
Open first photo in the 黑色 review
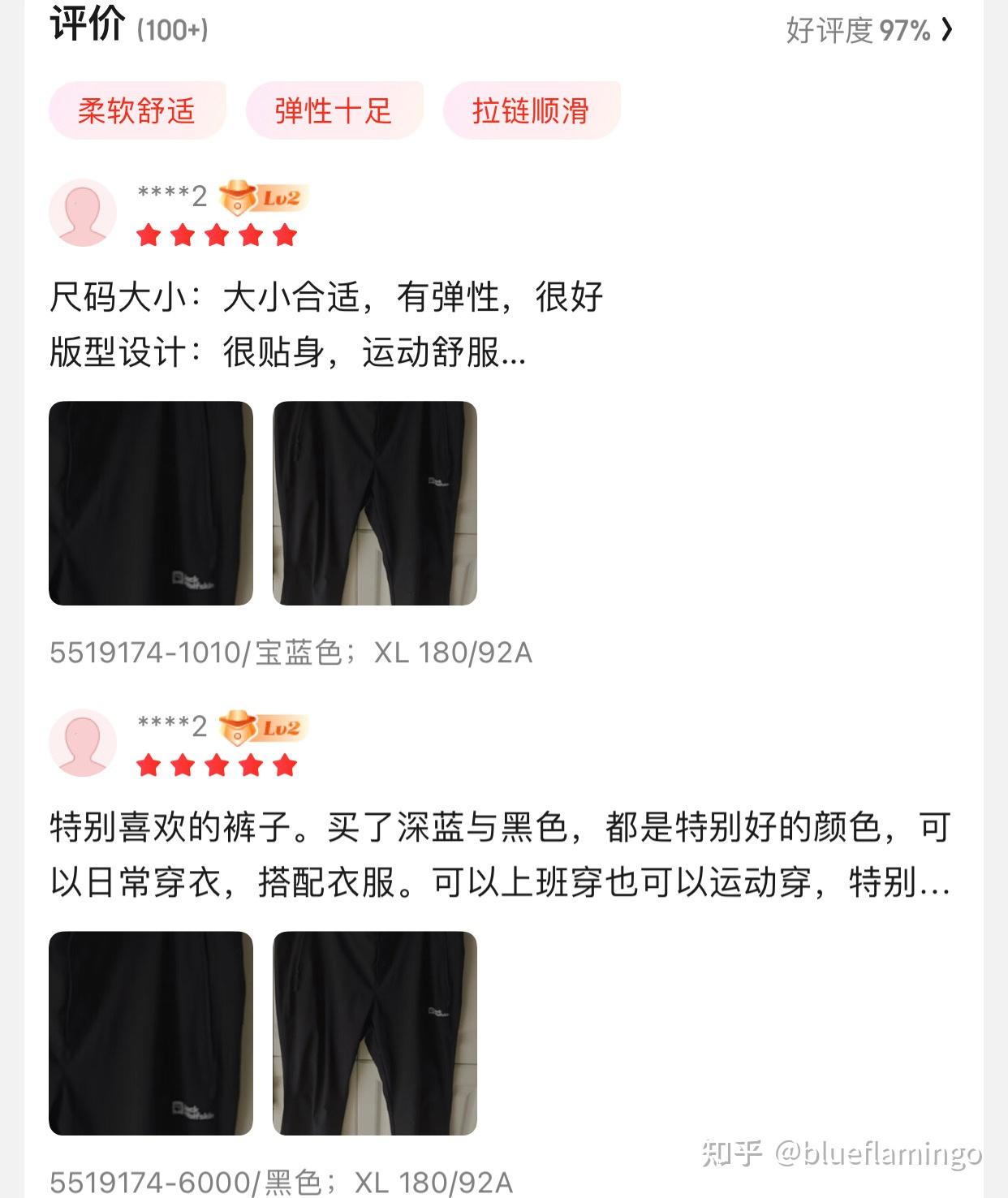click(151, 1032)
